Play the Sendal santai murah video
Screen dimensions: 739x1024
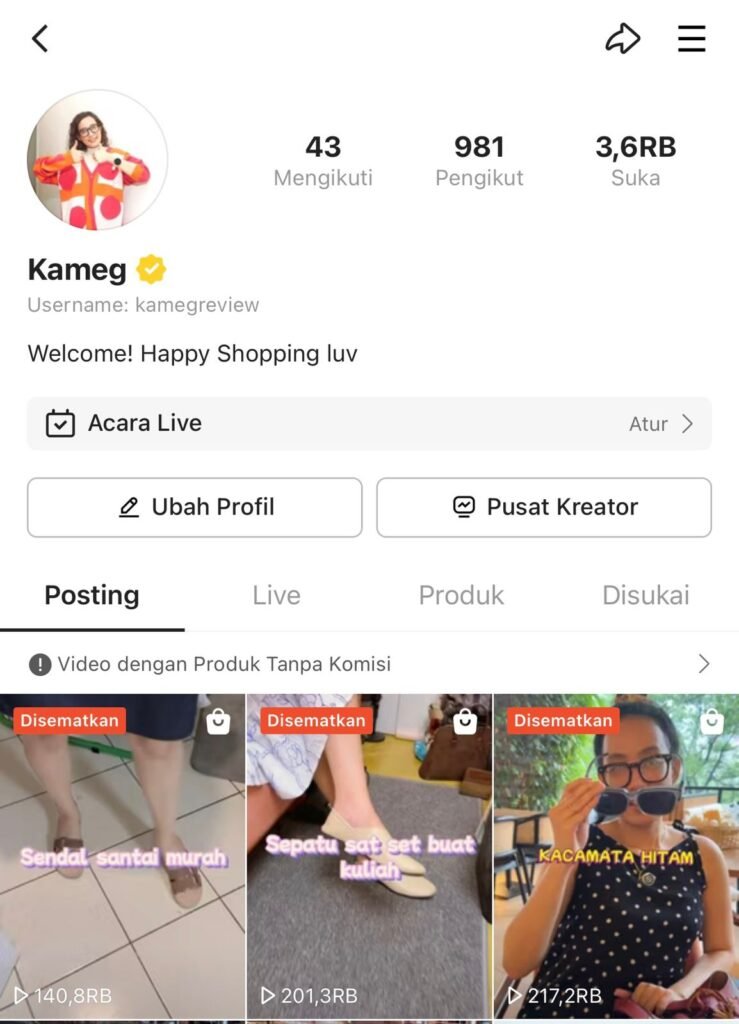pyautogui.click(x=122, y=857)
